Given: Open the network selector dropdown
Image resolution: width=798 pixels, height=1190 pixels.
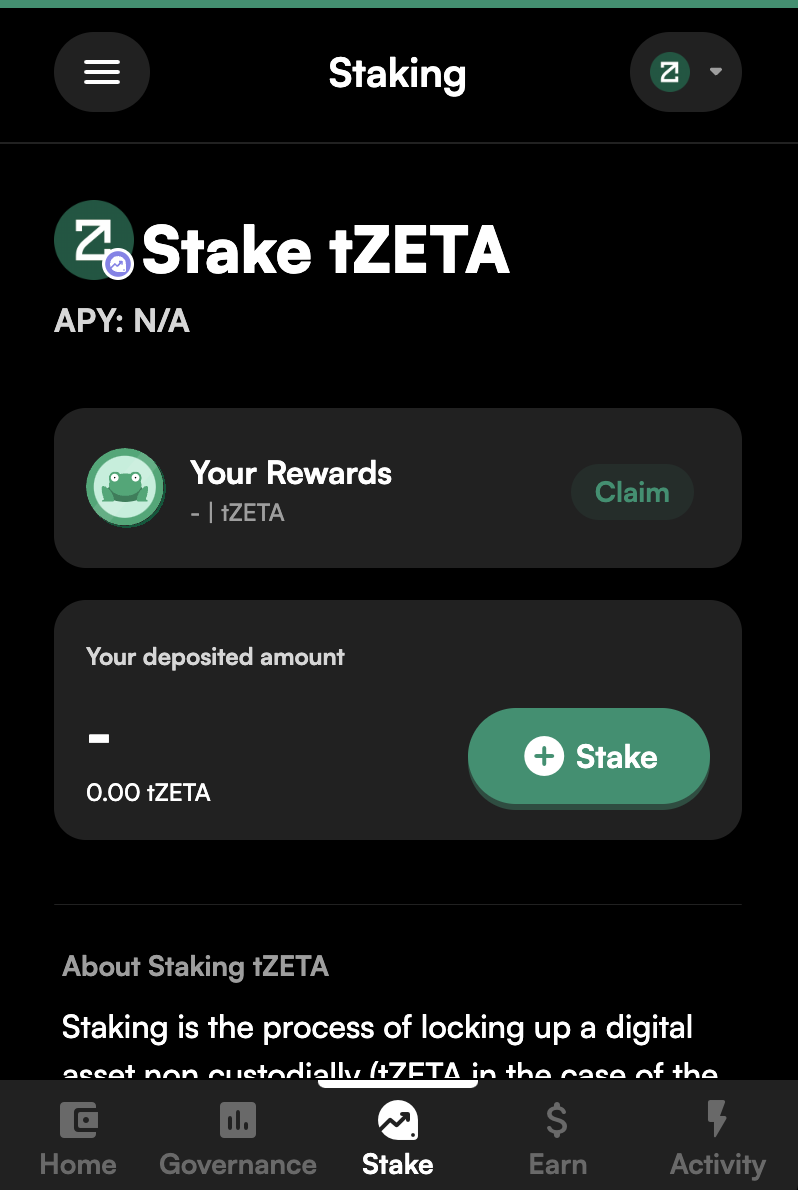Looking at the screenshot, I should click(686, 72).
